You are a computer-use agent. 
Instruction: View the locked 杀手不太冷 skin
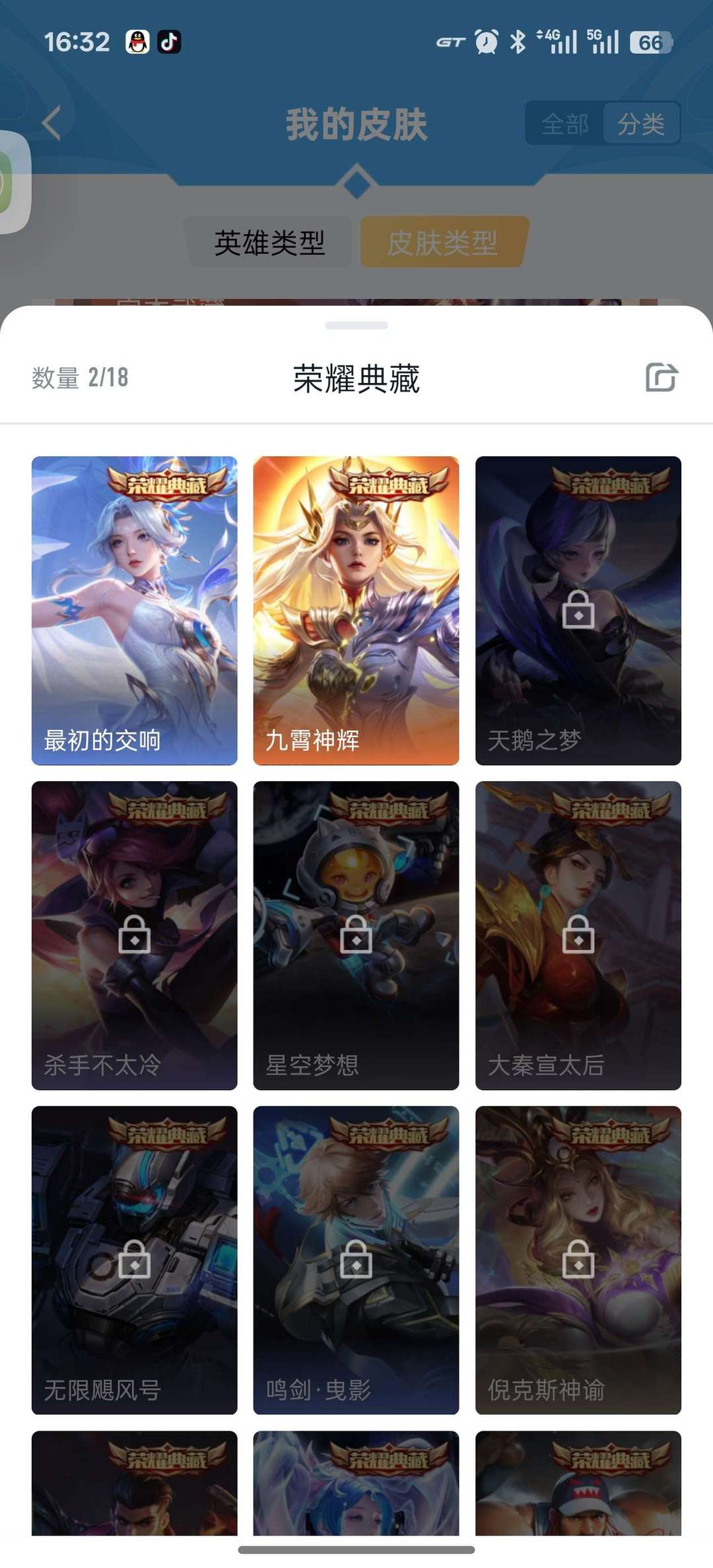(135, 935)
